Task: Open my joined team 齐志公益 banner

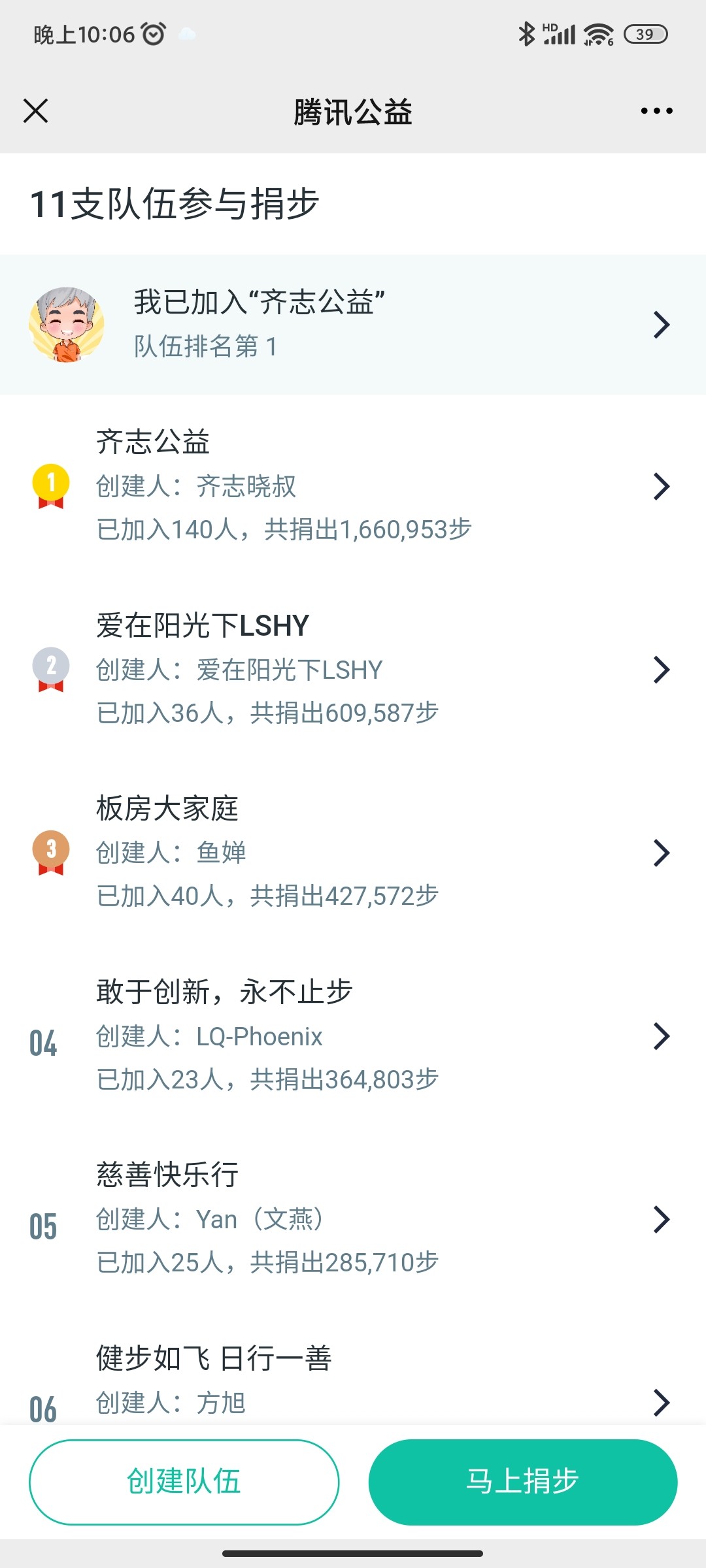Action: pyautogui.click(x=353, y=325)
